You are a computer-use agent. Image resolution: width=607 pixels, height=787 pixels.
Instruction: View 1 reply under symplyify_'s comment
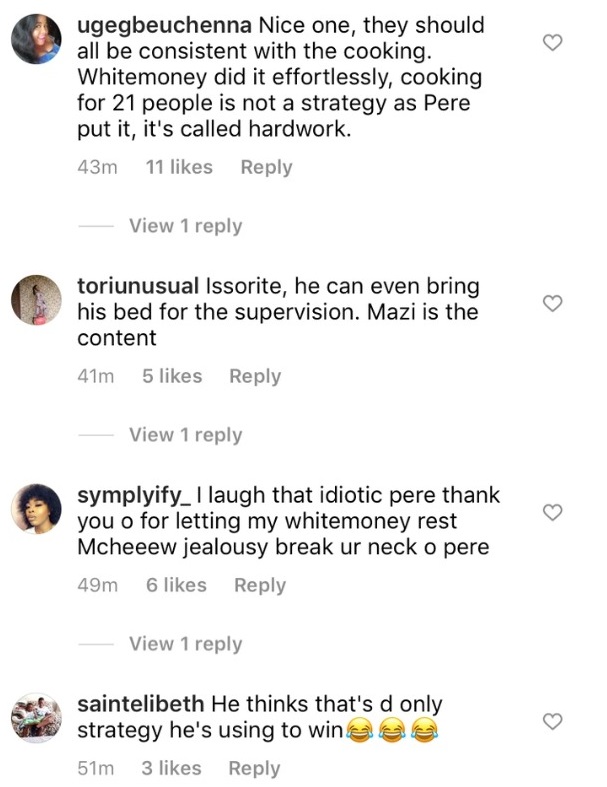click(x=185, y=645)
